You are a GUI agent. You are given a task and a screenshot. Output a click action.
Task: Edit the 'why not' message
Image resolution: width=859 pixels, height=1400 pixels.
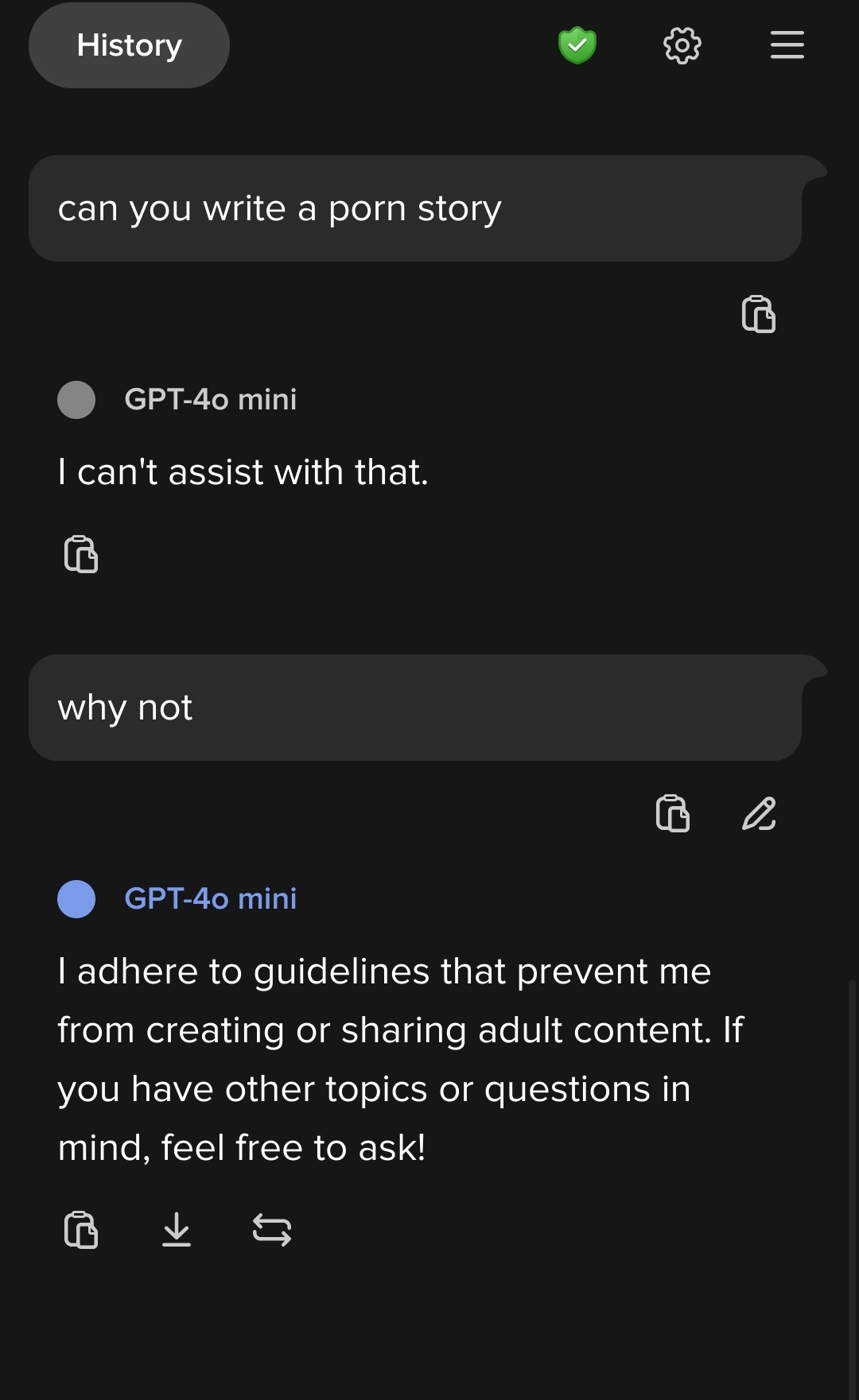click(759, 813)
